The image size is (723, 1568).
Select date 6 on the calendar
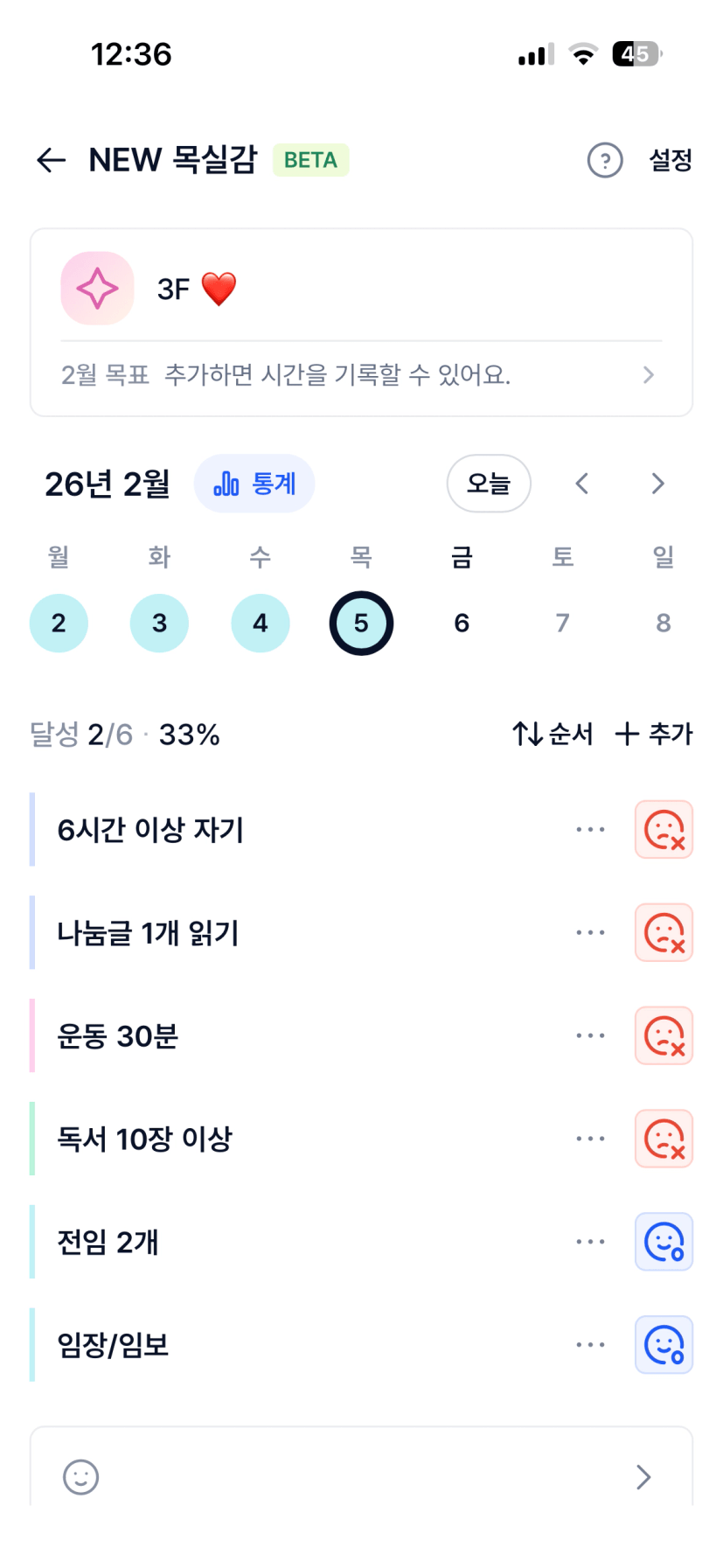click(462, 624)
